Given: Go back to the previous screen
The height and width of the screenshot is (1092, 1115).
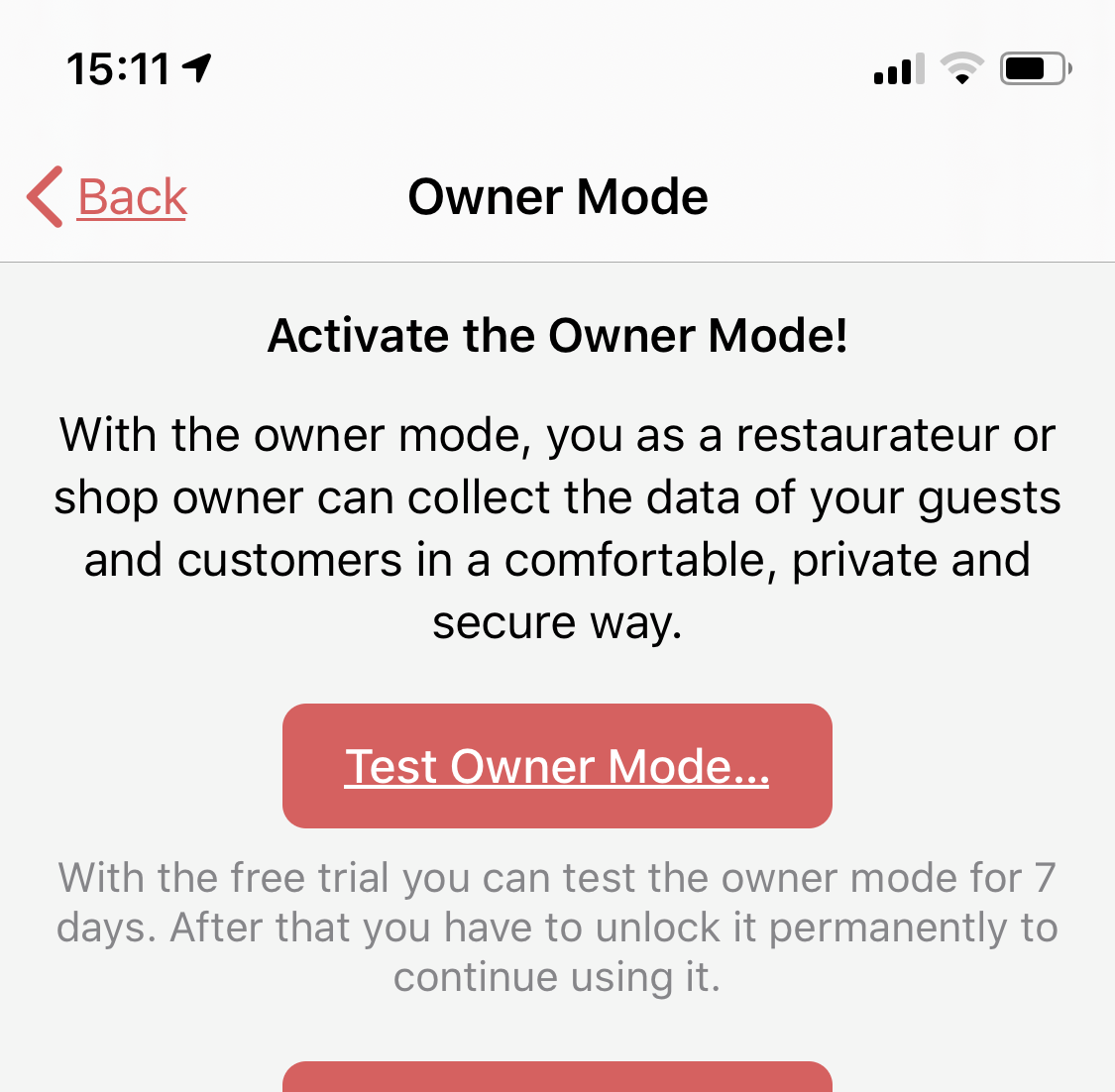Looking at the screenshot, I should [109, 197].
